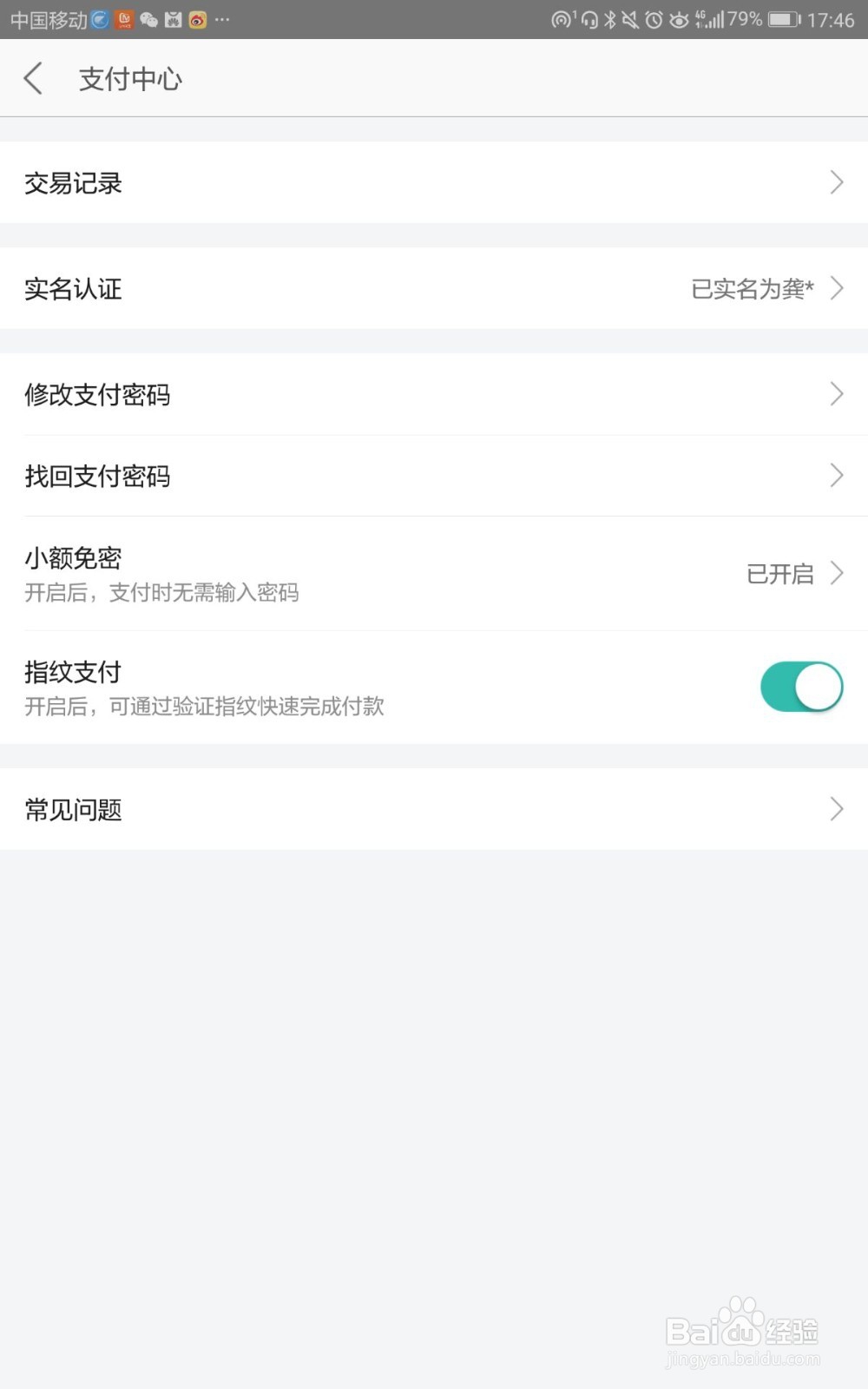Tap the alarm clock status icon
The width and height of the screenshot is (868, 1389).
[x=654, y=19]
